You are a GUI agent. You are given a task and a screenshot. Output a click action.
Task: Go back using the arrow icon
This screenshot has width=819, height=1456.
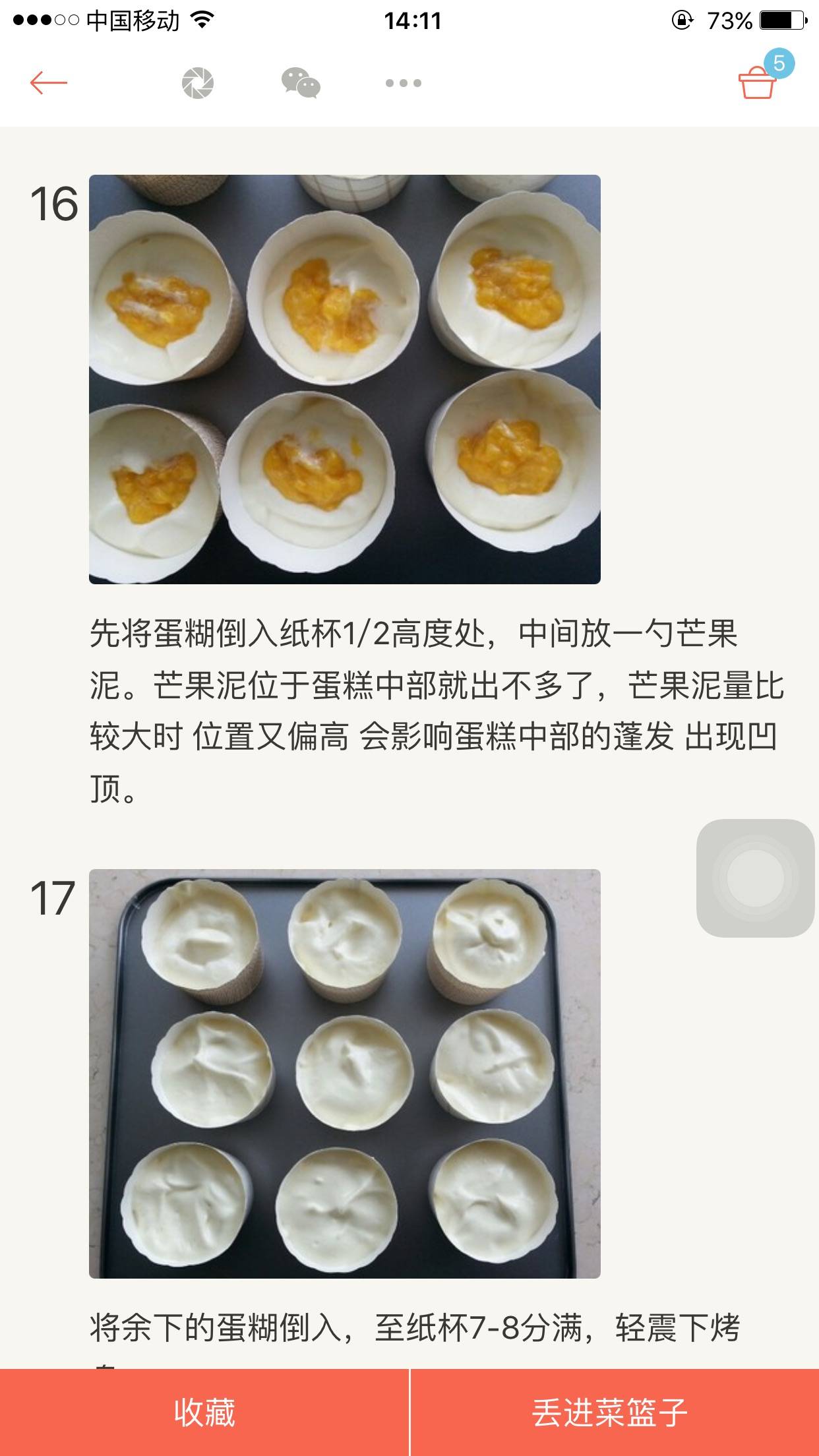(x=48, y=83)
